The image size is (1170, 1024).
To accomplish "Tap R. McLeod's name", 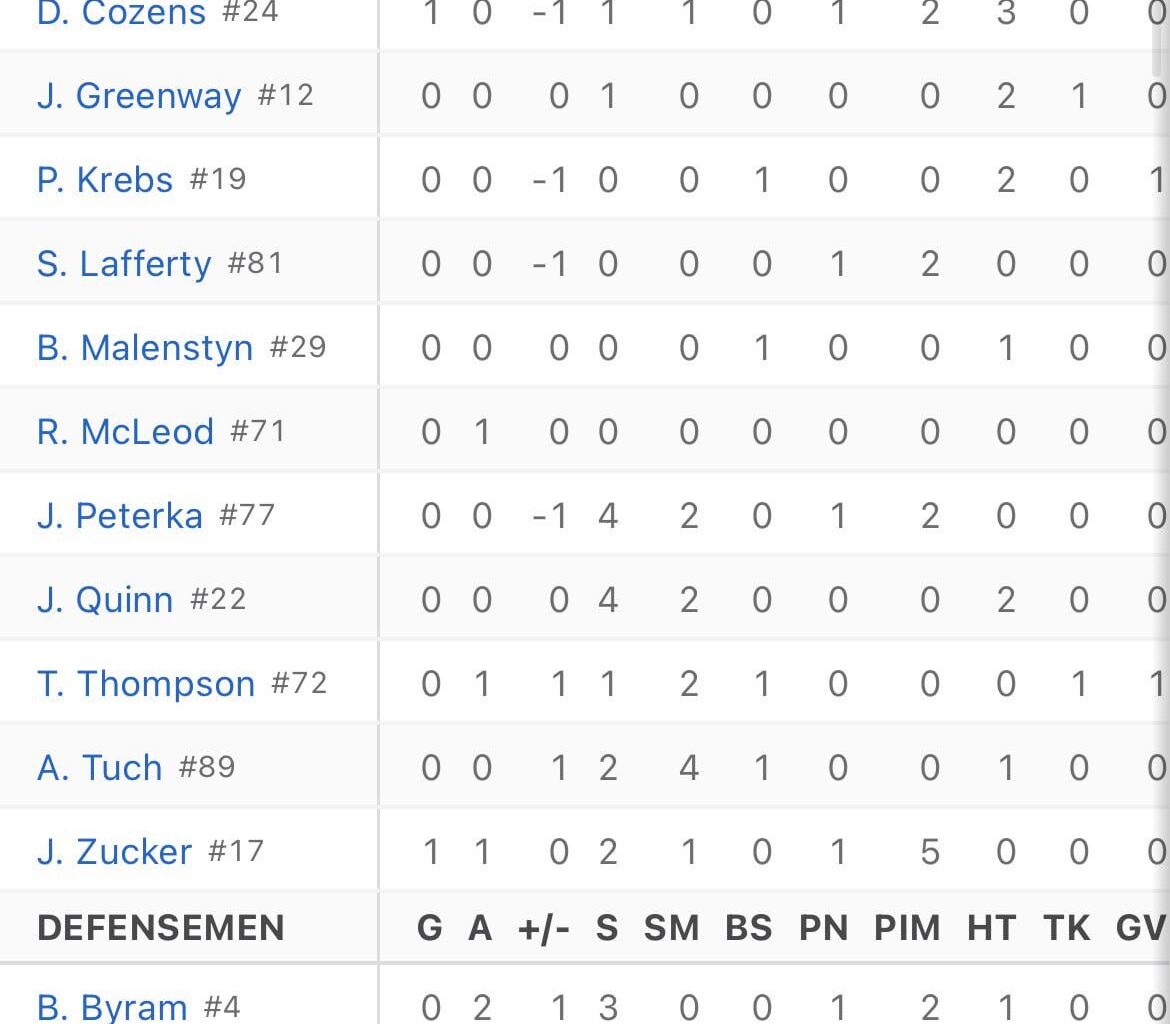I will click(125, 432).
